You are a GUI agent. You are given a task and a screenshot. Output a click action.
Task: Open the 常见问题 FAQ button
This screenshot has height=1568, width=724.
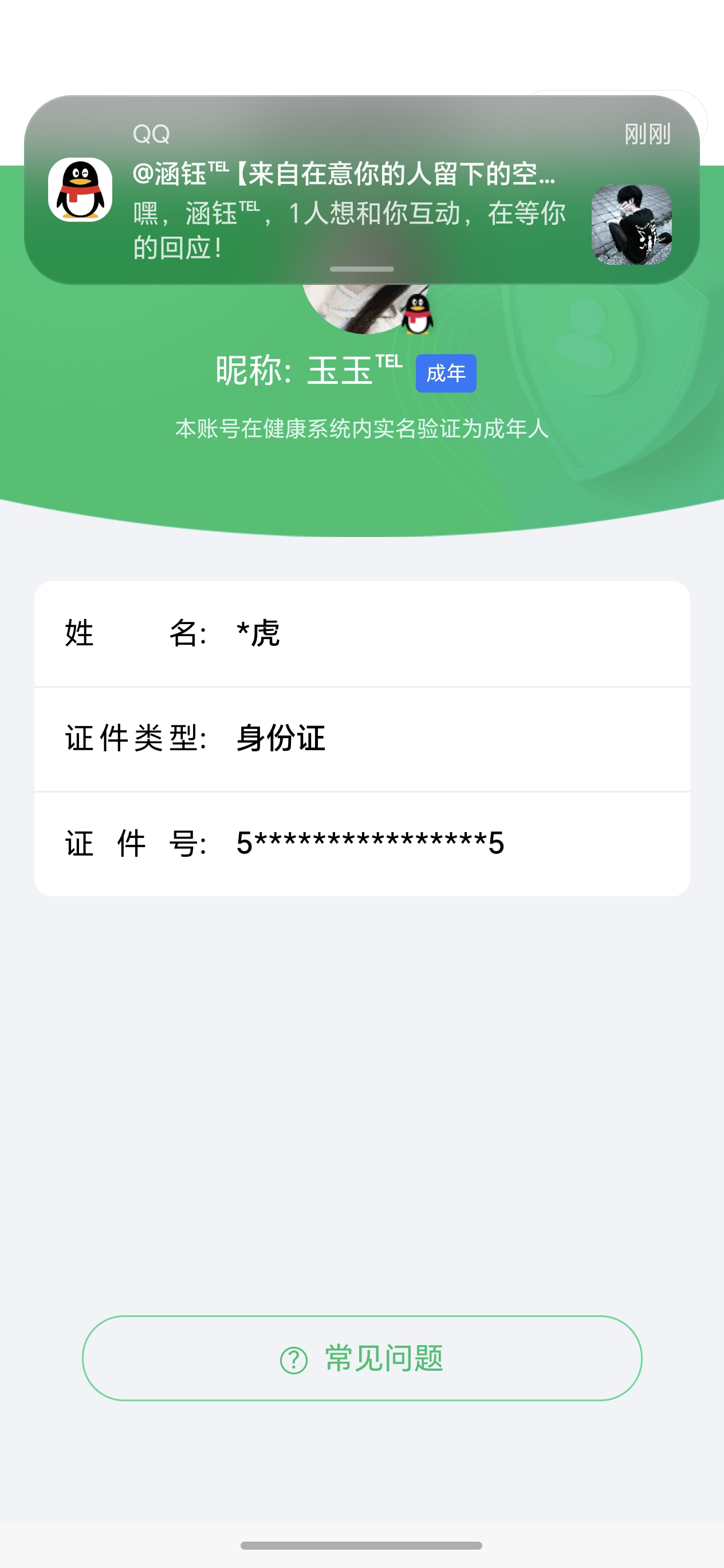[362, 1358]
